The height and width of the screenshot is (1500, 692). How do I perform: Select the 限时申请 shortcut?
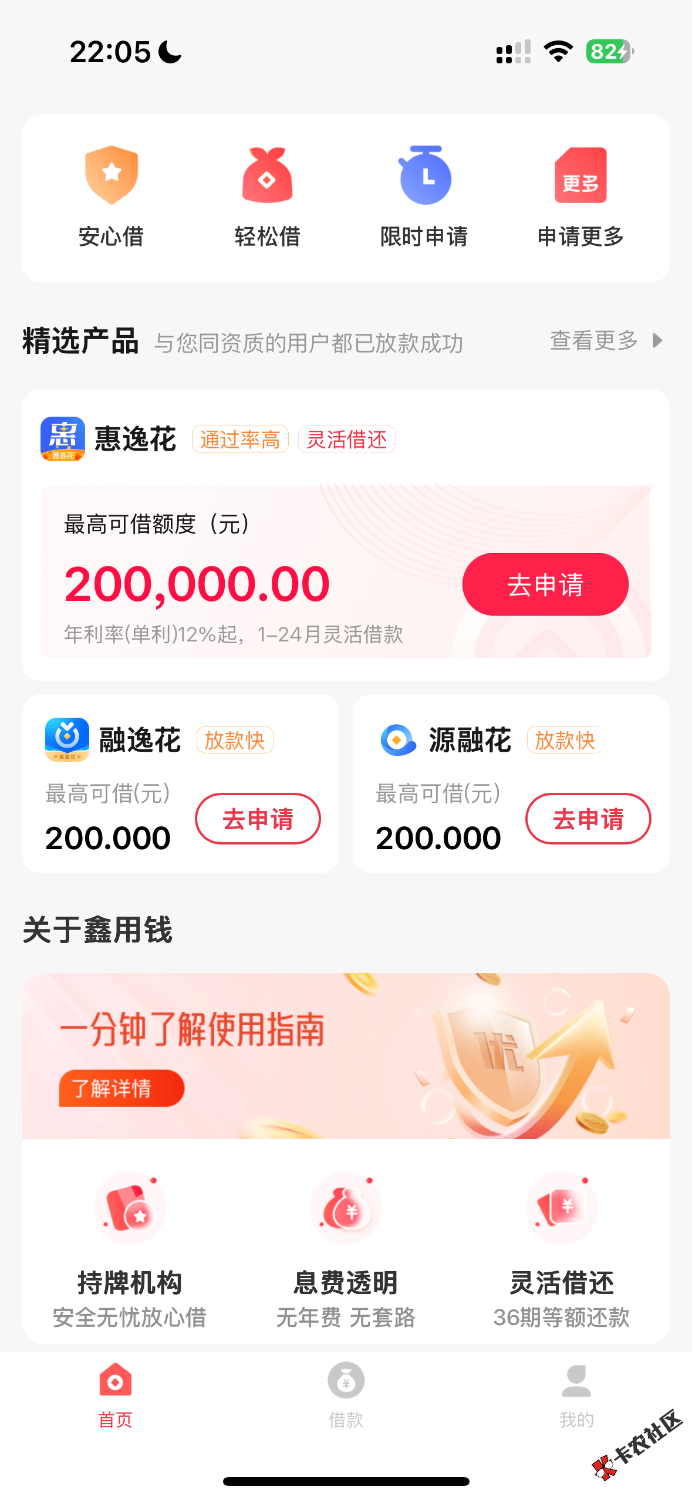424,197
